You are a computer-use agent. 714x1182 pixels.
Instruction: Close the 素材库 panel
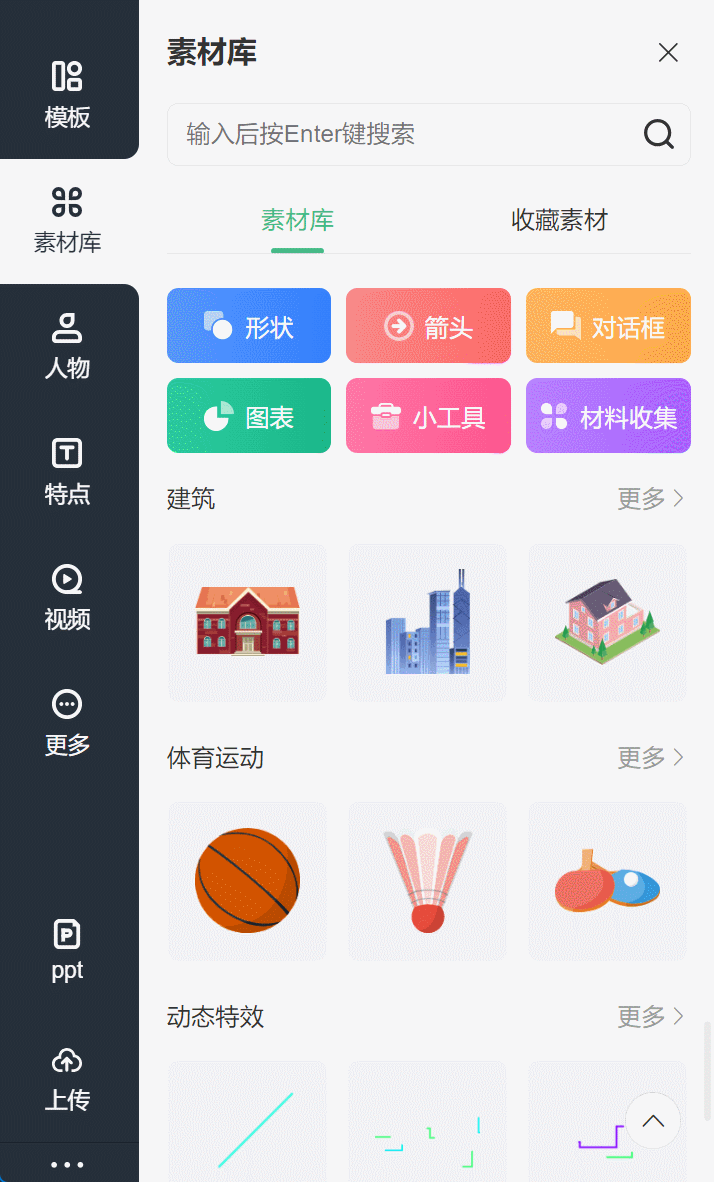coord(668,53)
